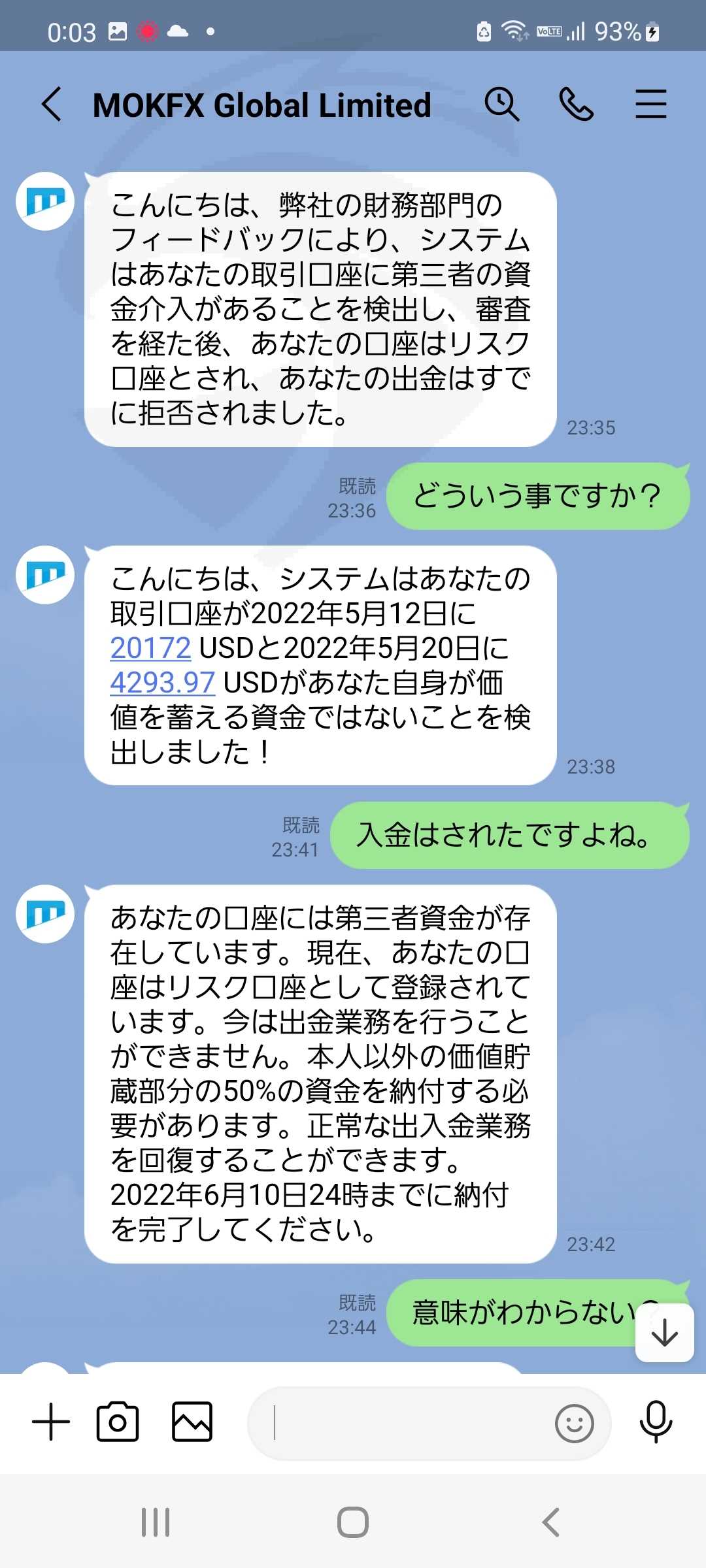Open the MOKFX profile avatar at 23:35 message
The width and height of the screenshot is (706, 1568).
coord(45,201)
